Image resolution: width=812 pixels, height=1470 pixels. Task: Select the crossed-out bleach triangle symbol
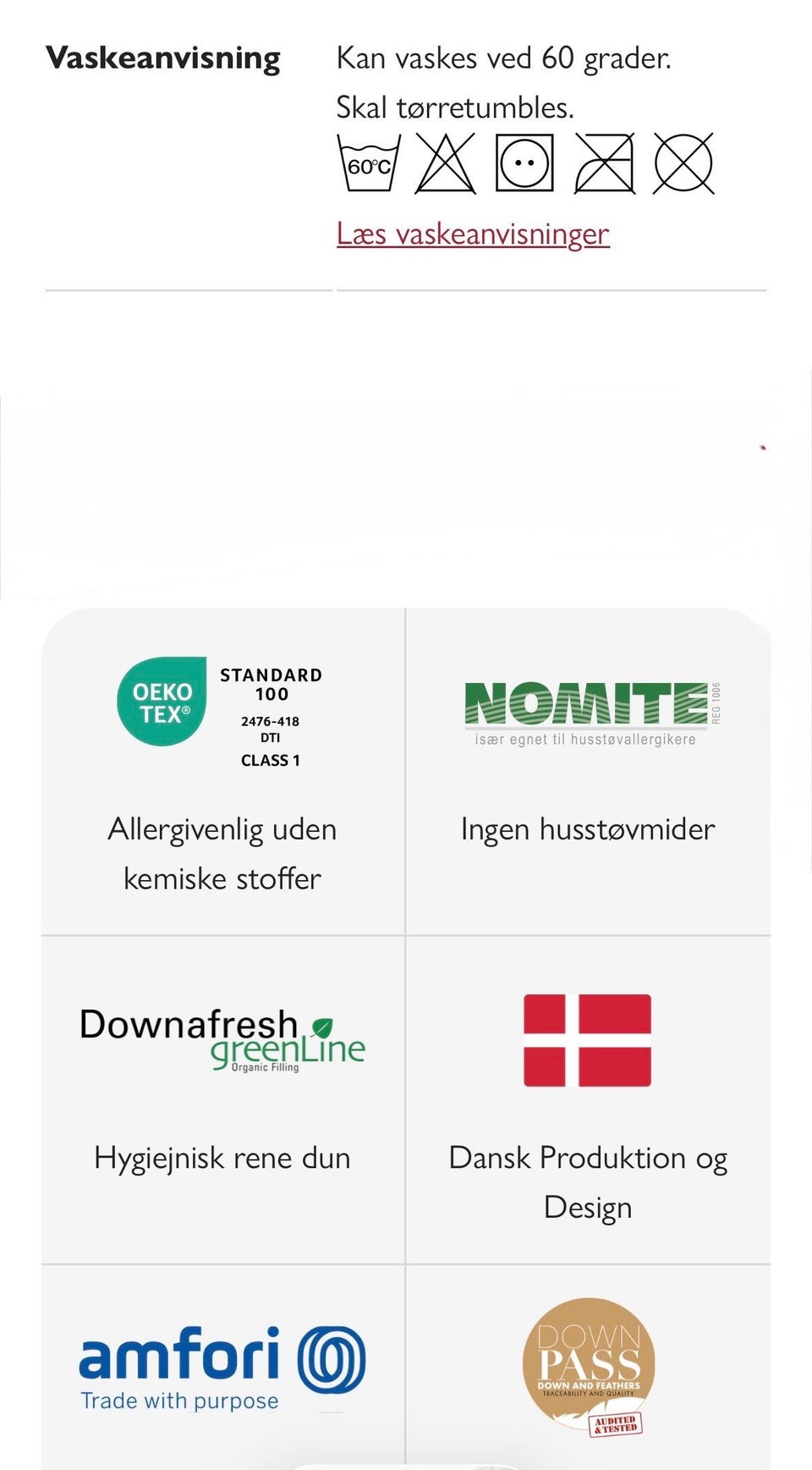coord(444,163)
